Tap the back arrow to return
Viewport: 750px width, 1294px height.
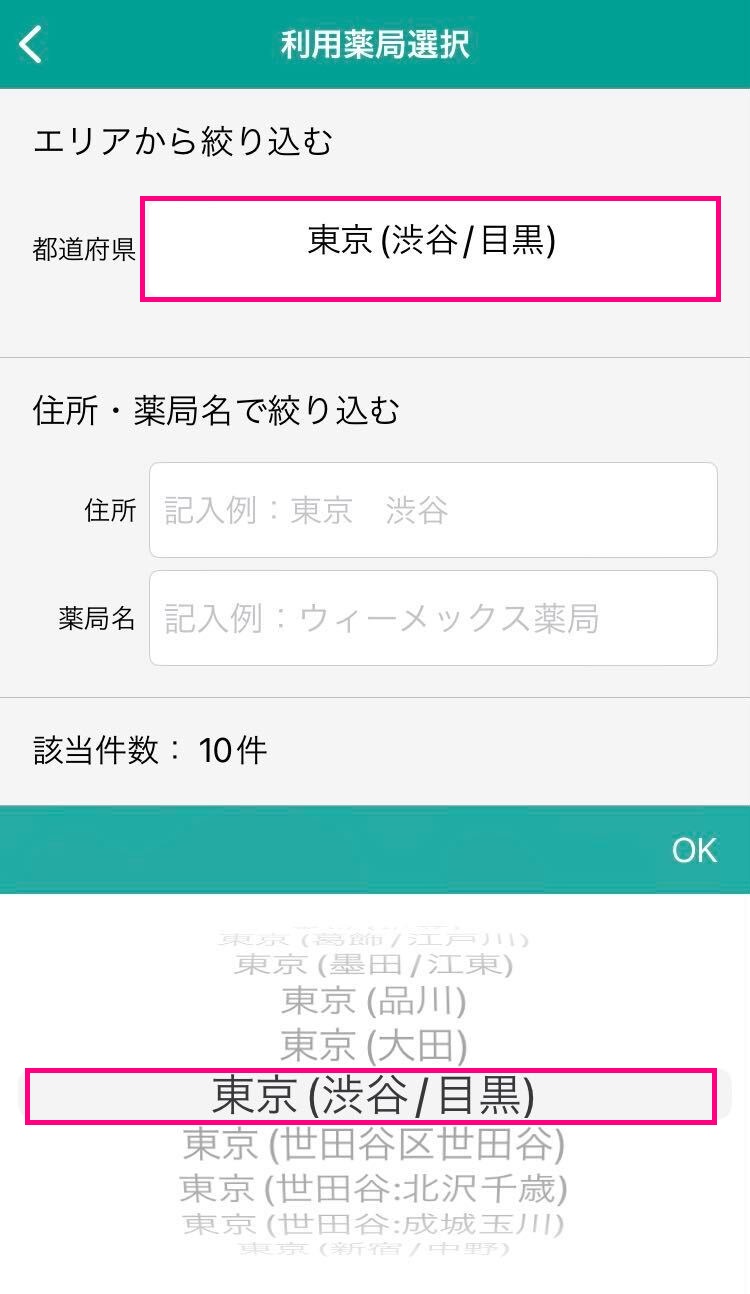pyautogui.click(x=28, y=44)
